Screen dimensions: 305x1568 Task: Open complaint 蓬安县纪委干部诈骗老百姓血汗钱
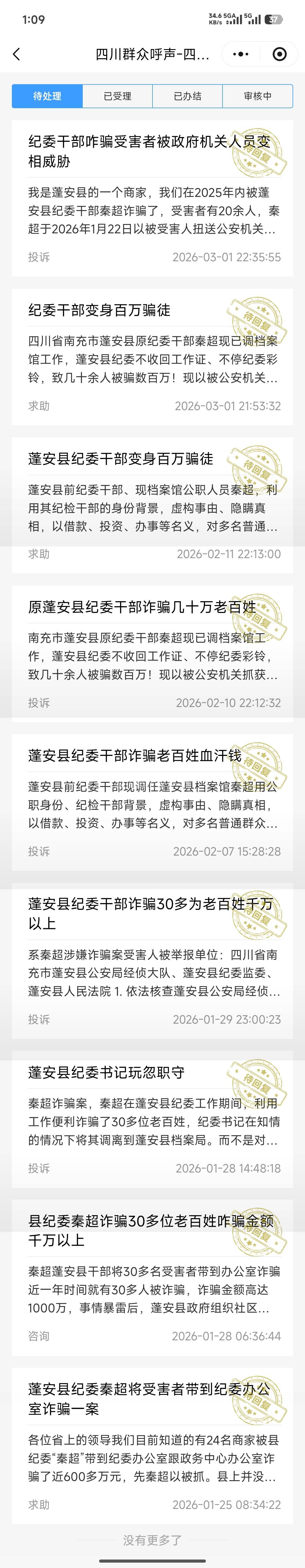[x=134, y=756]
